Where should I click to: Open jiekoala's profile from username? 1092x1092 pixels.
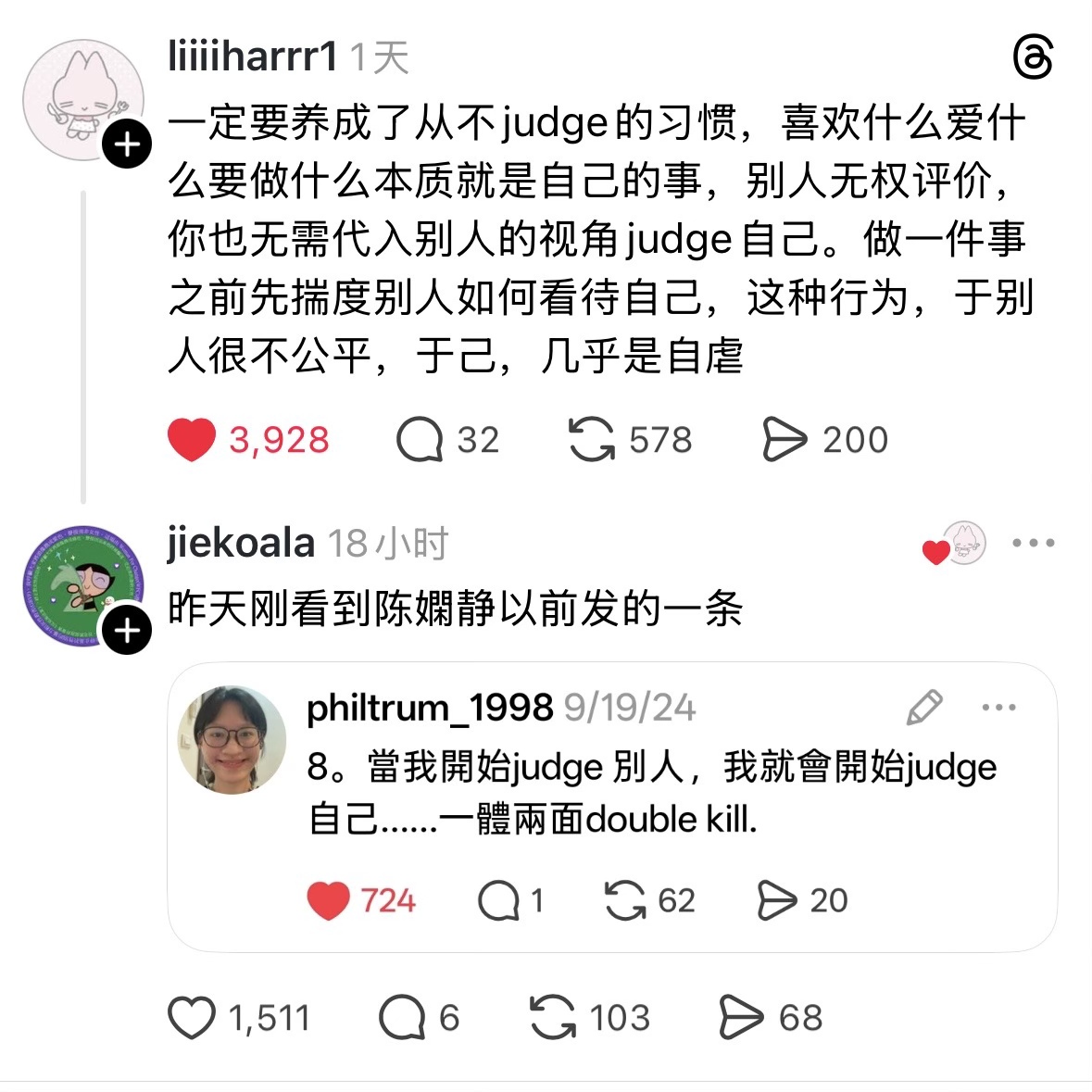[241, 544]
